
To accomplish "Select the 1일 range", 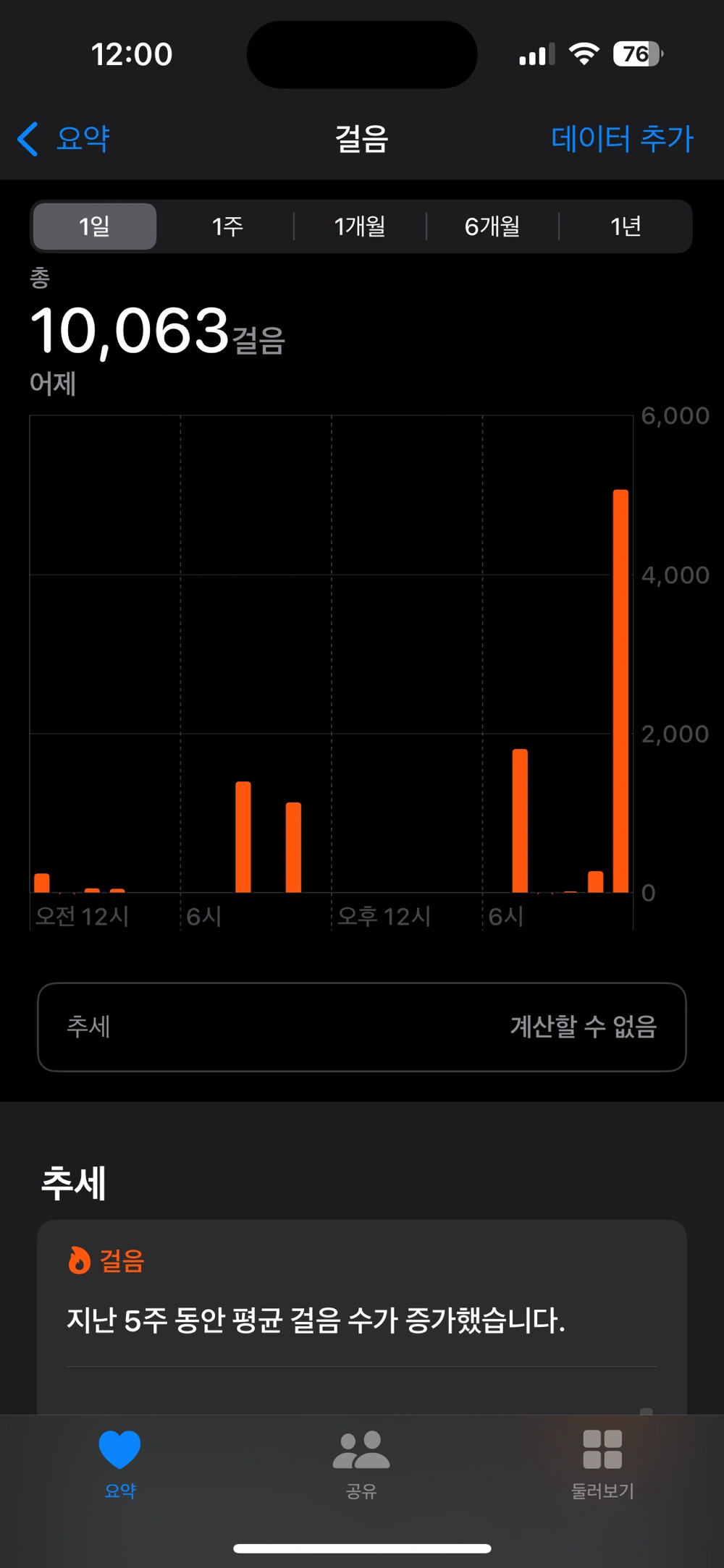I will tap(95, 226).
